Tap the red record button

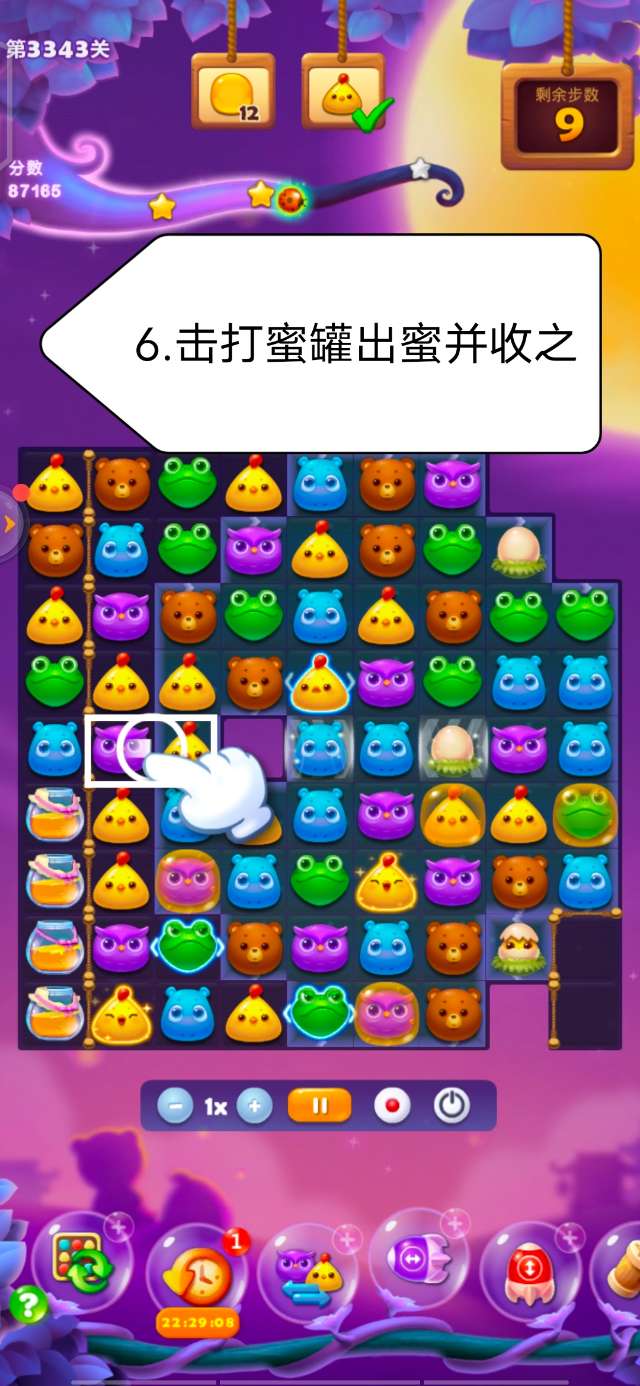[x=392, y=1107]
